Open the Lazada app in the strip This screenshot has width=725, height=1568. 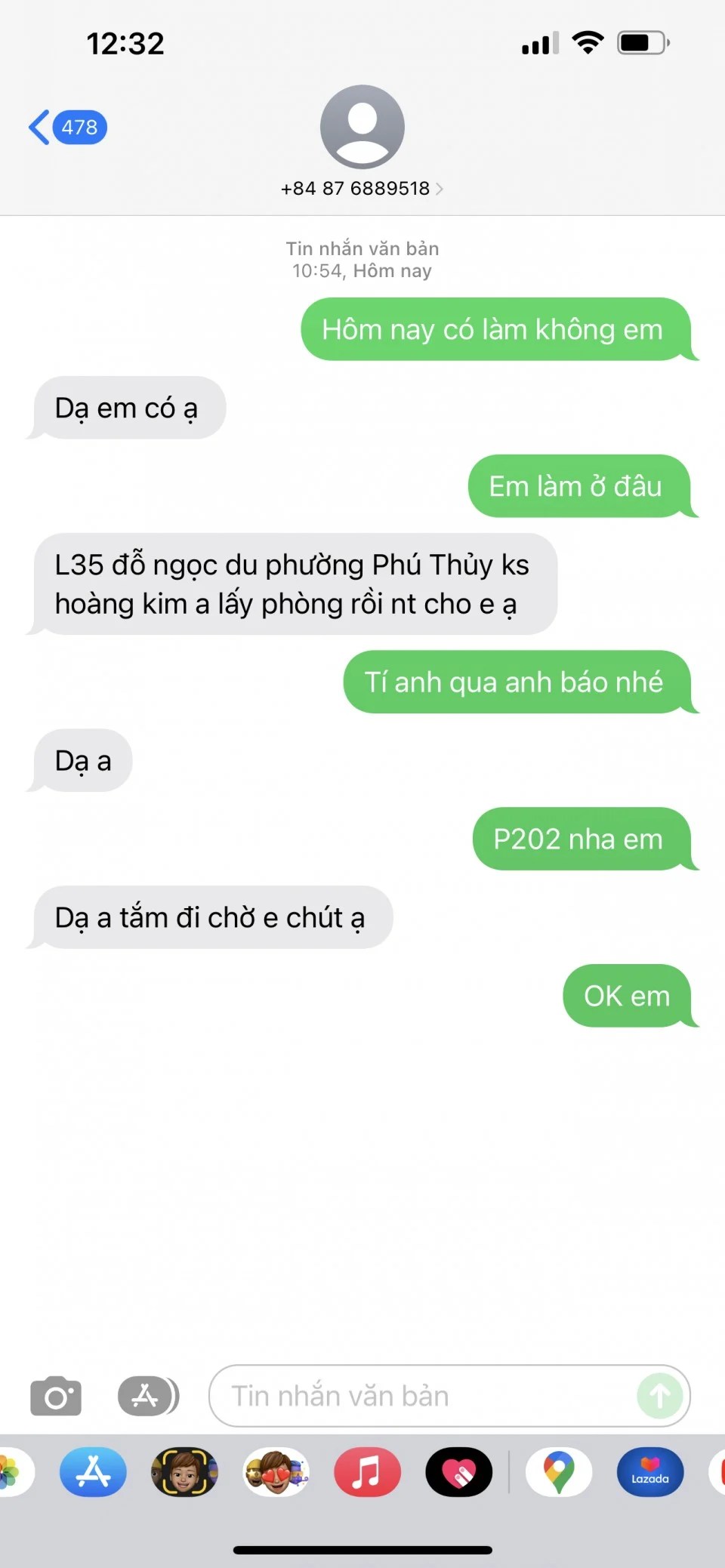[x=650, y=1472]
